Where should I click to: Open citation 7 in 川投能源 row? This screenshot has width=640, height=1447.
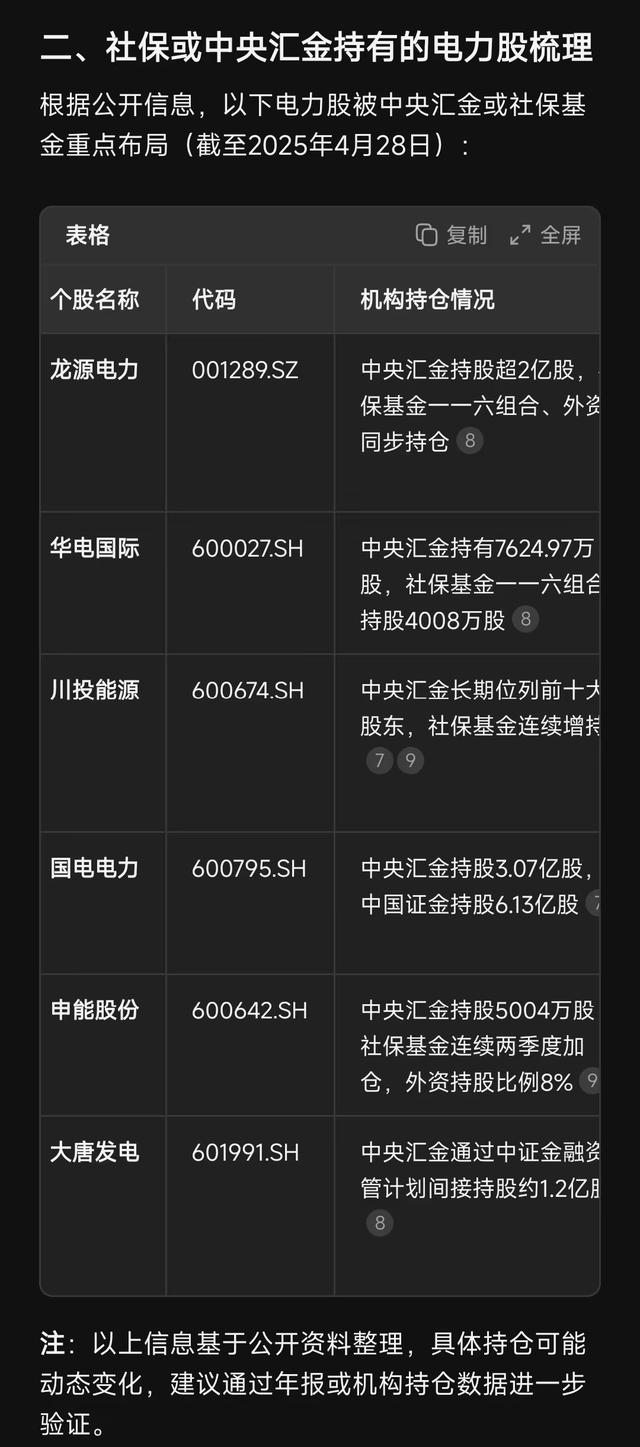tap(379, 761)
